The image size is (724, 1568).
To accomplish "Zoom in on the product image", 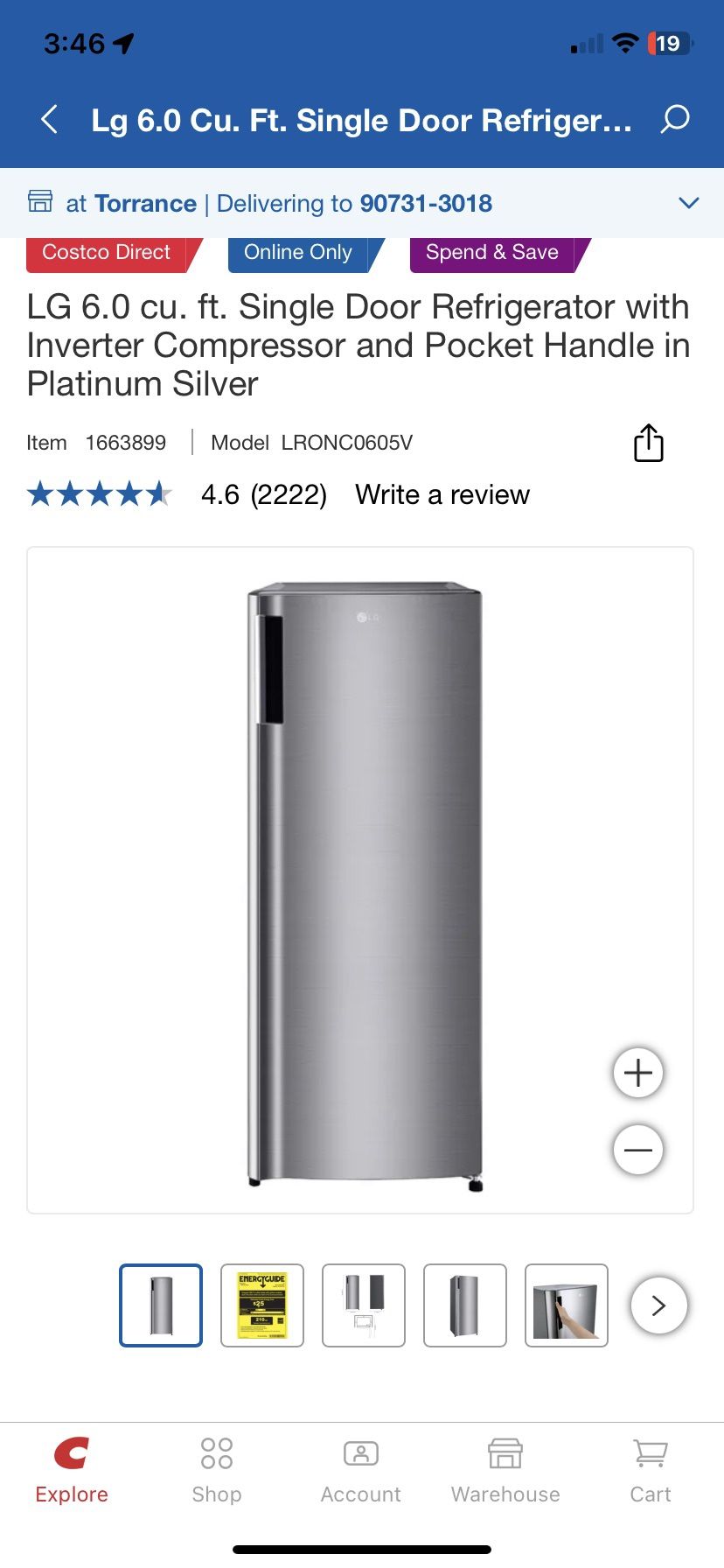I will point(637,1072).
